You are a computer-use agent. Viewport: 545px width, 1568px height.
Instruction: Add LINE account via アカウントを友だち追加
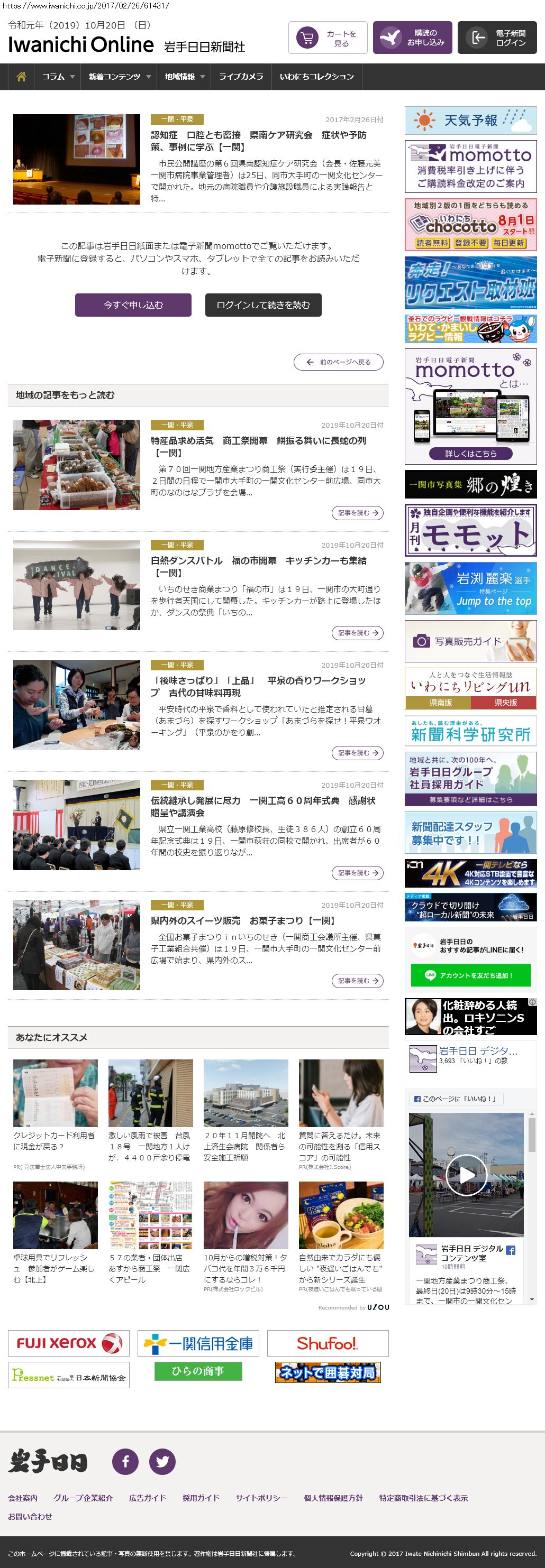(x=470, y=975)
